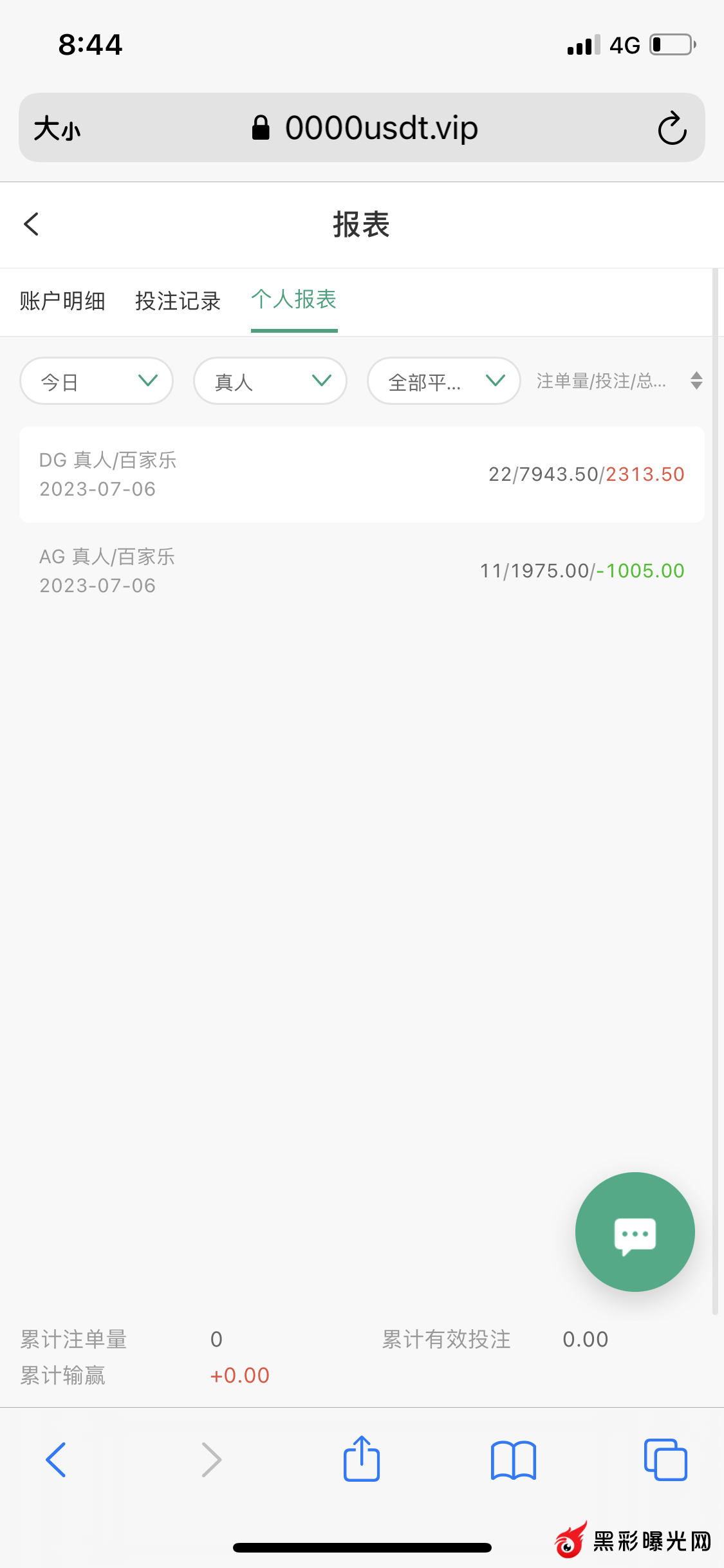Expand the 今日 date dropdown

coord(97,381)
